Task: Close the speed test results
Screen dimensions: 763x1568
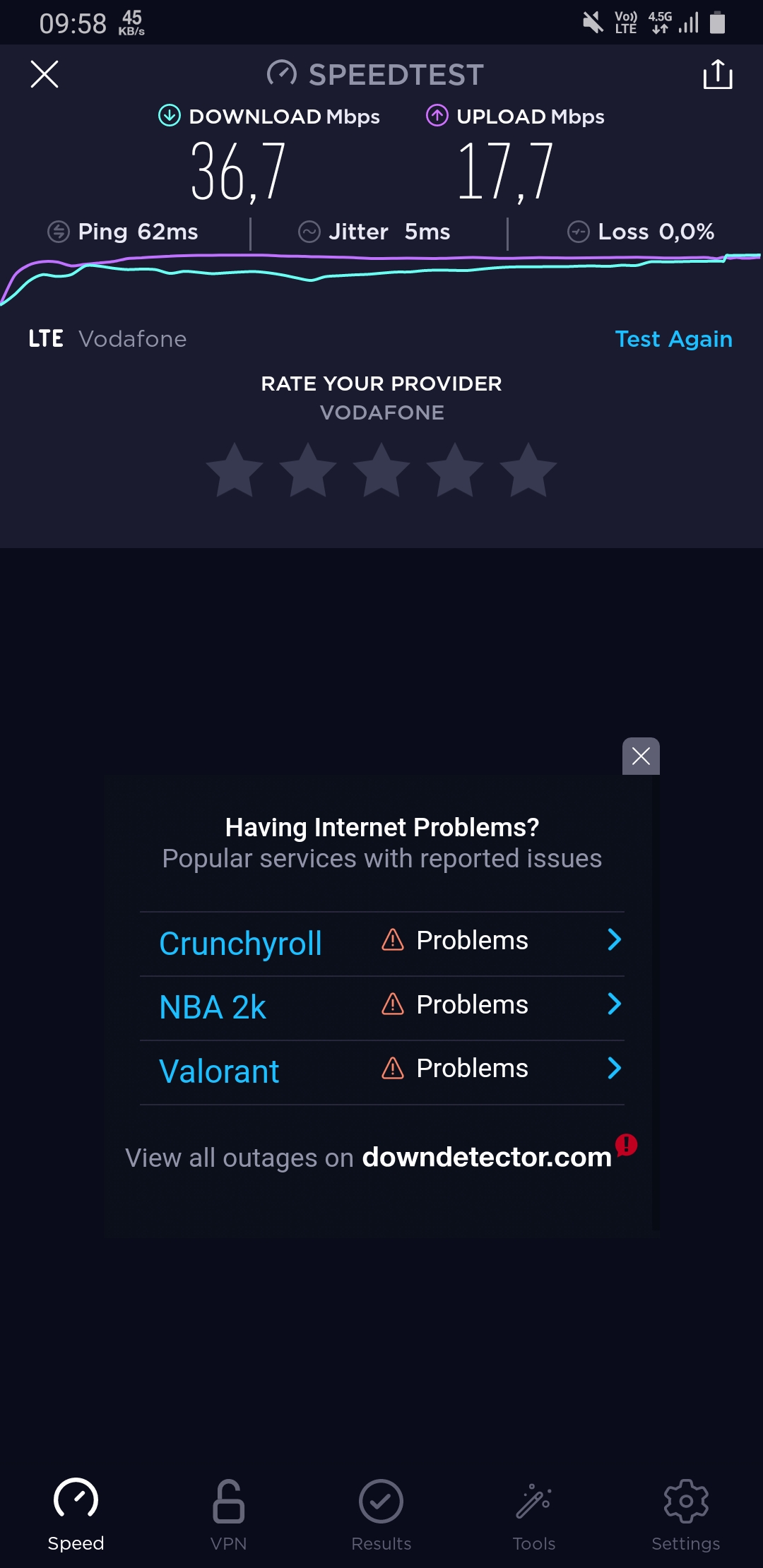Action: (x=45, y=74)
